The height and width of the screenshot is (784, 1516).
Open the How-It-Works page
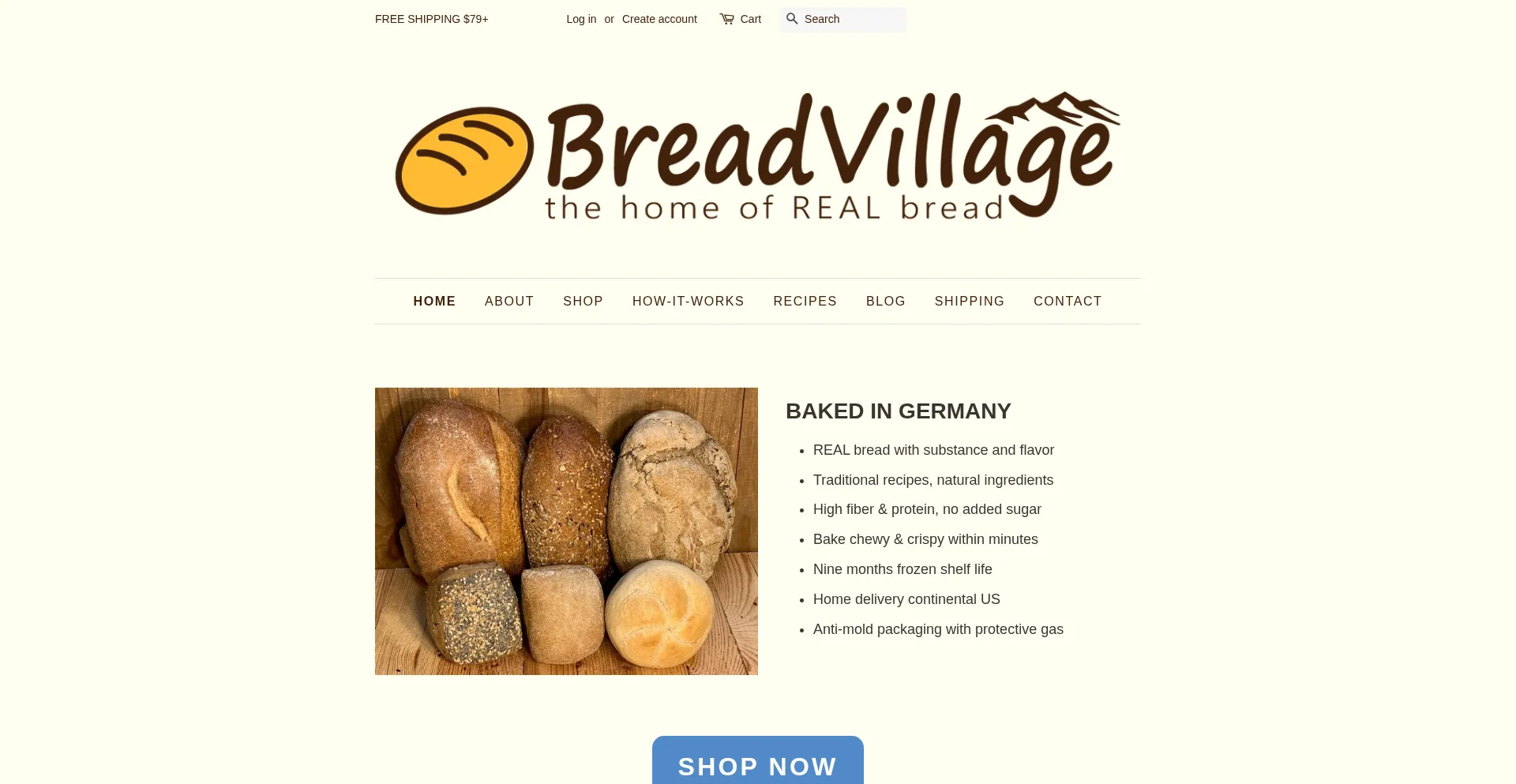pos(688,301)
